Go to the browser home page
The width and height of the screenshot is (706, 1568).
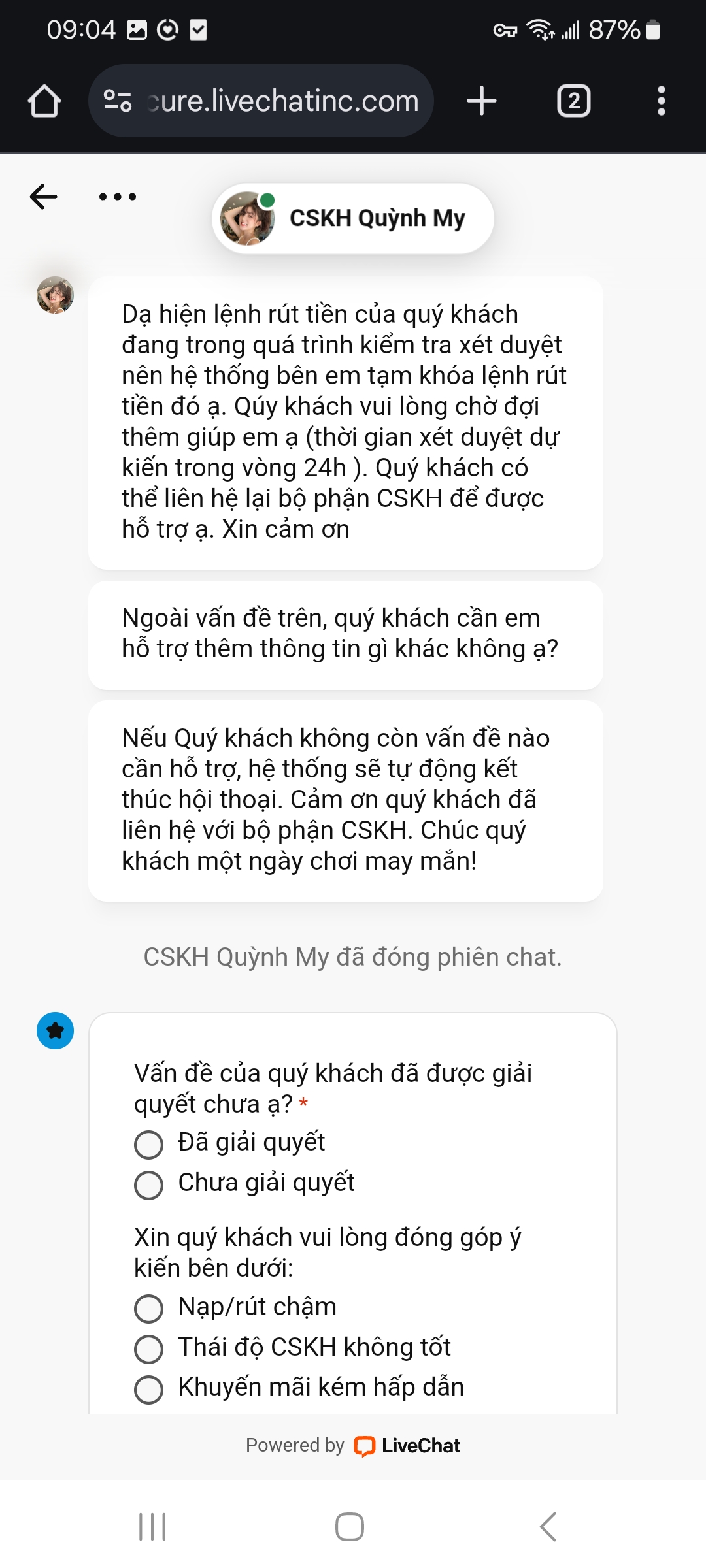44,101
